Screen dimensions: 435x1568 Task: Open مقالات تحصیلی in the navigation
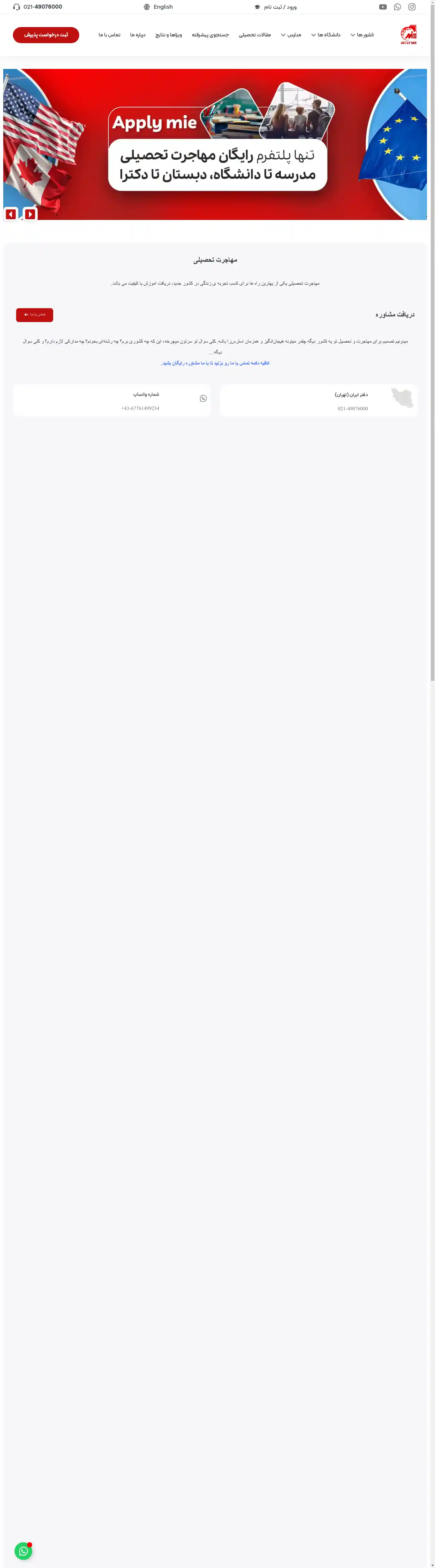(255, 35)
